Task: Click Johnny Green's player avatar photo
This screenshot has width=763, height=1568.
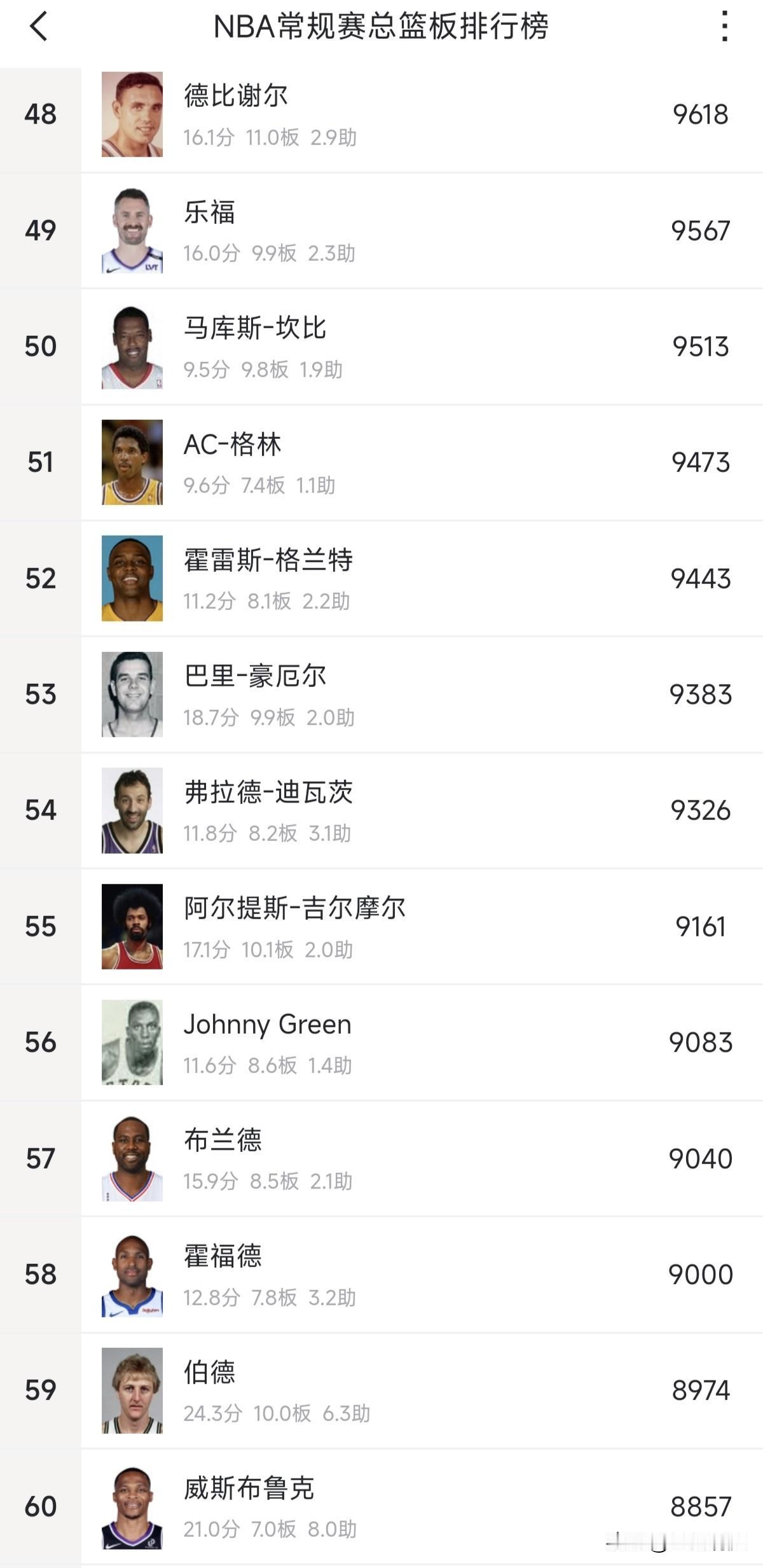Action: coord(133,1043)
